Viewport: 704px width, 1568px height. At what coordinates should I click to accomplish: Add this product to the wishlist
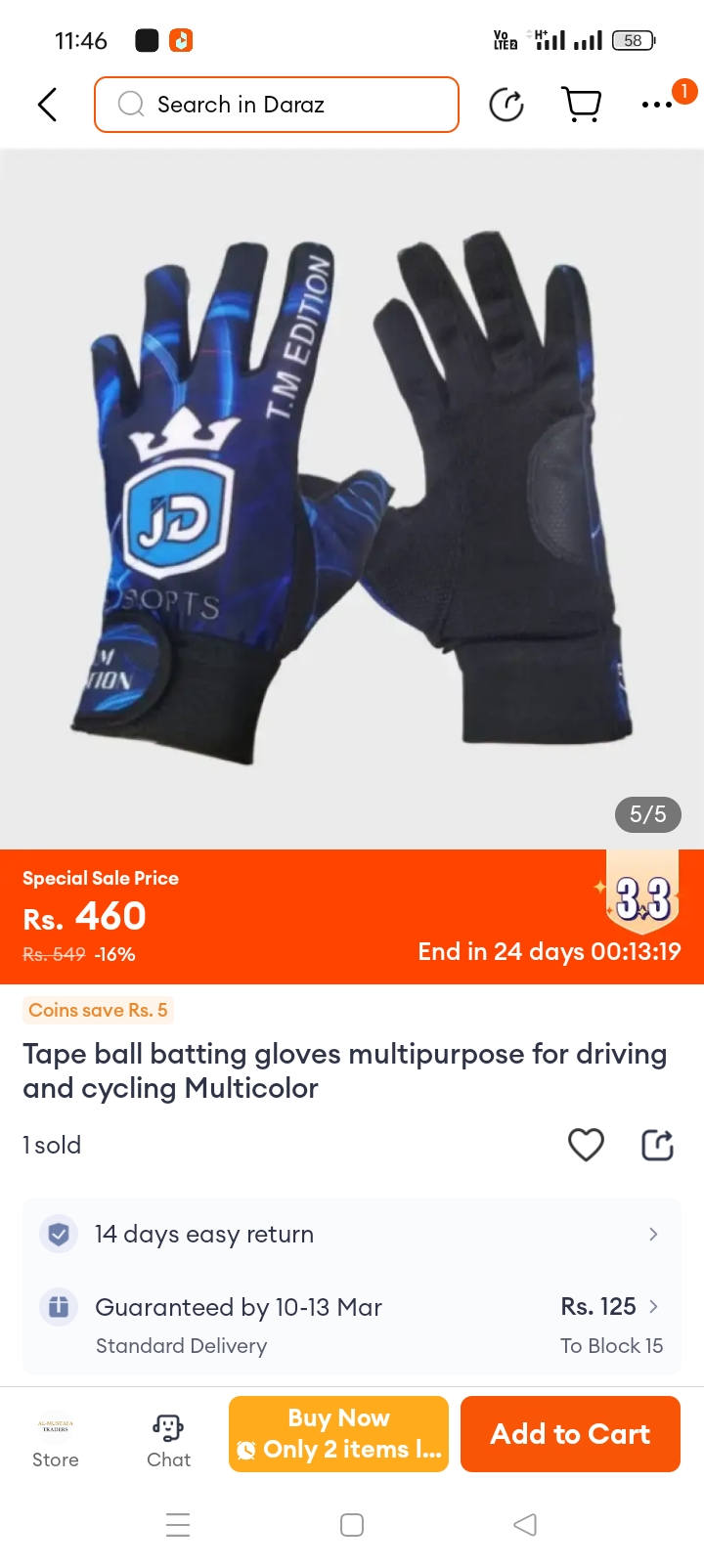pyautogui.click(x=586, y=1144)
